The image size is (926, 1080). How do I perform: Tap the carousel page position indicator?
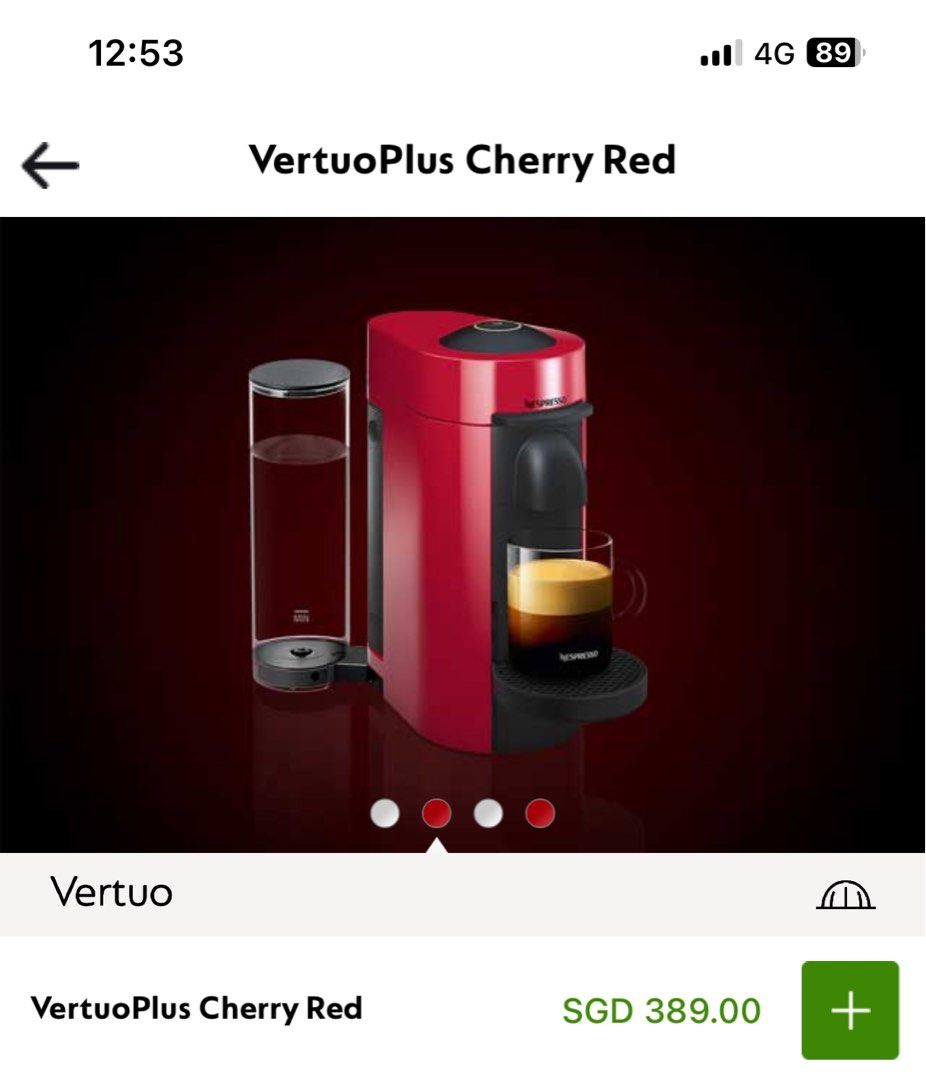(x=464, y=815)
